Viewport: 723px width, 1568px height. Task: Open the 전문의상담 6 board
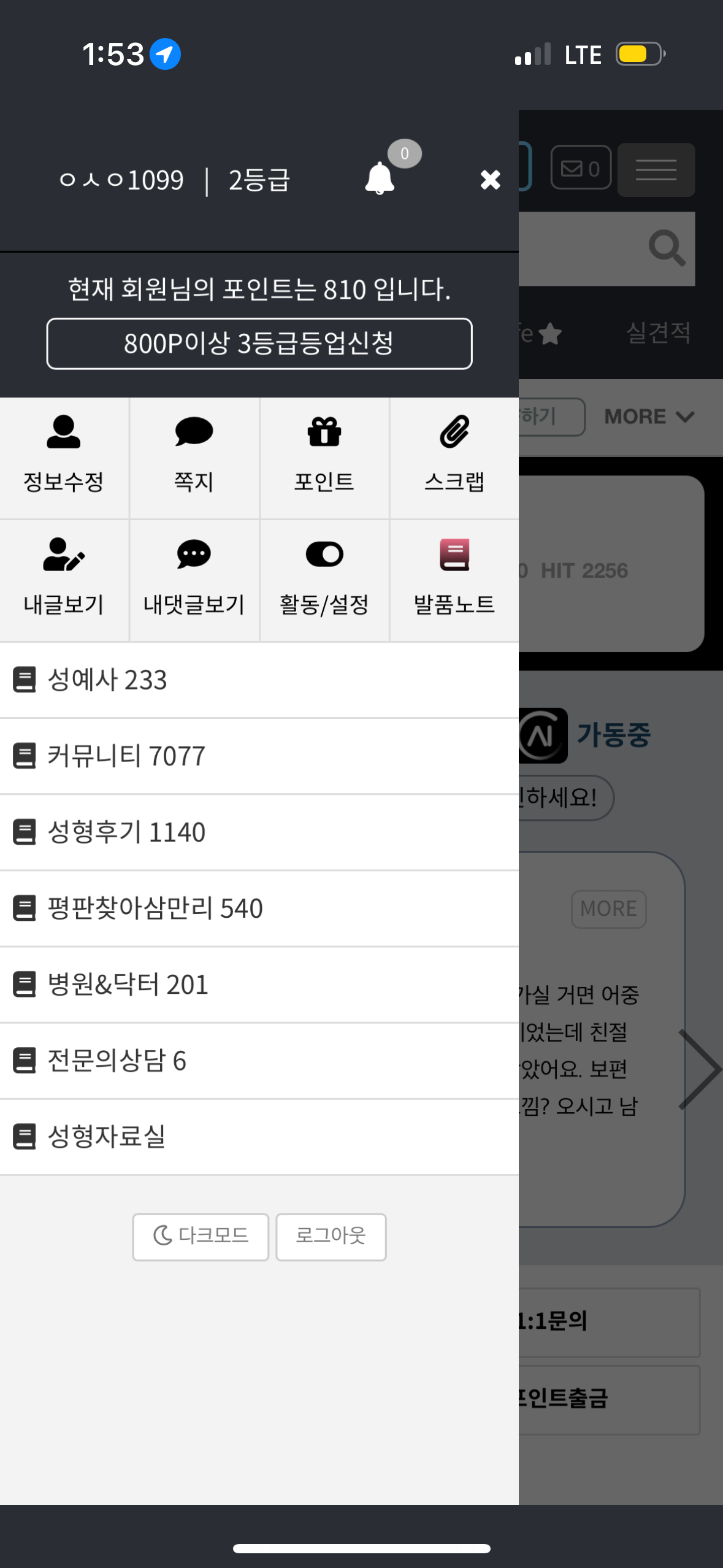pos(117,1060)
